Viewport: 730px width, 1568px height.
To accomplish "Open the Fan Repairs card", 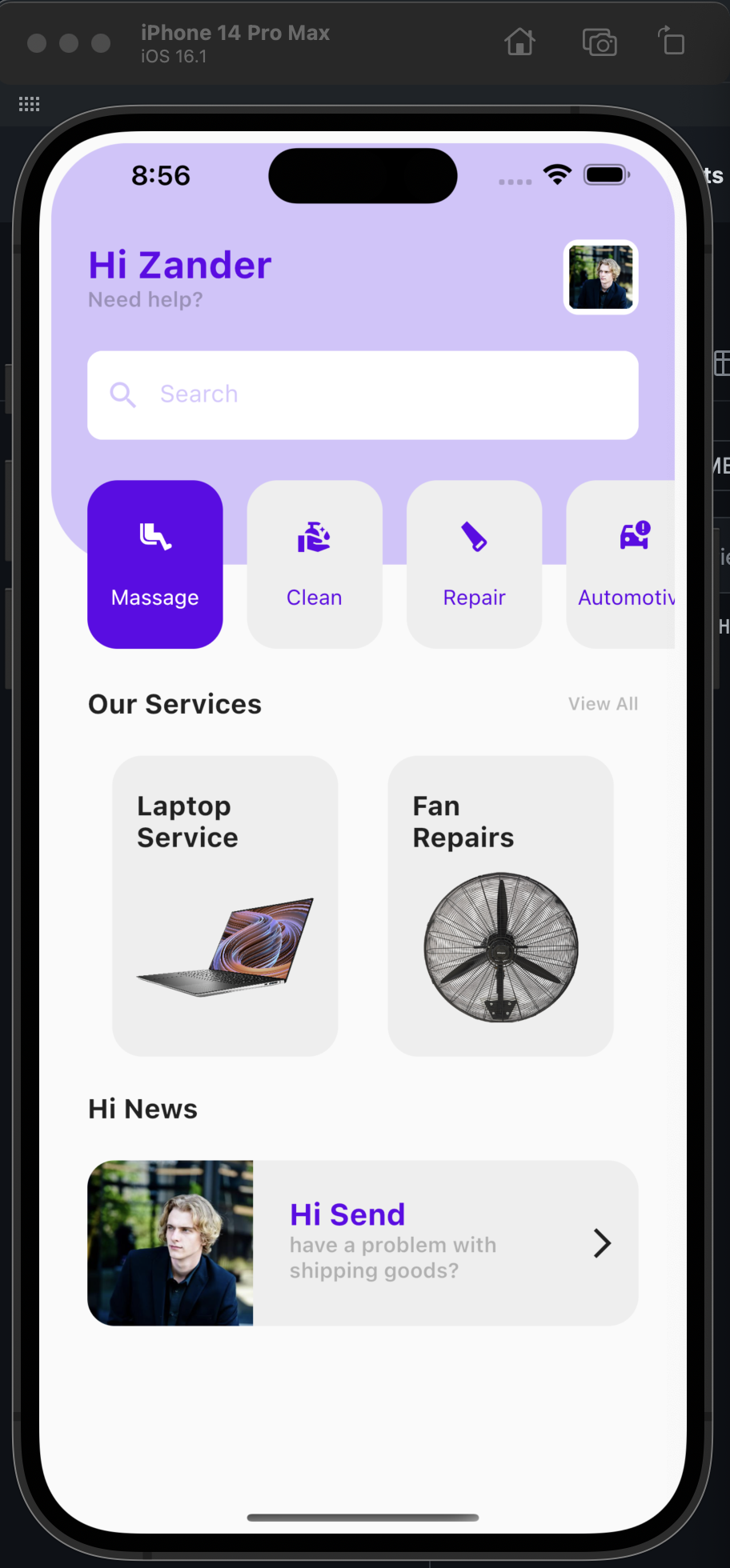I will [x=500, y=906].
